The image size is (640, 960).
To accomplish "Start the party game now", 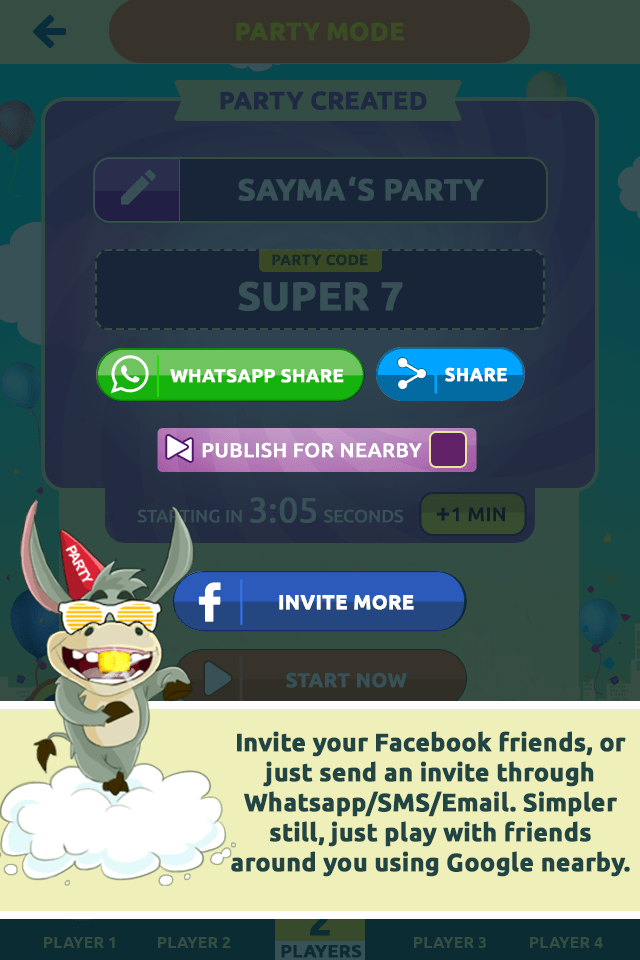I will 320,680.
